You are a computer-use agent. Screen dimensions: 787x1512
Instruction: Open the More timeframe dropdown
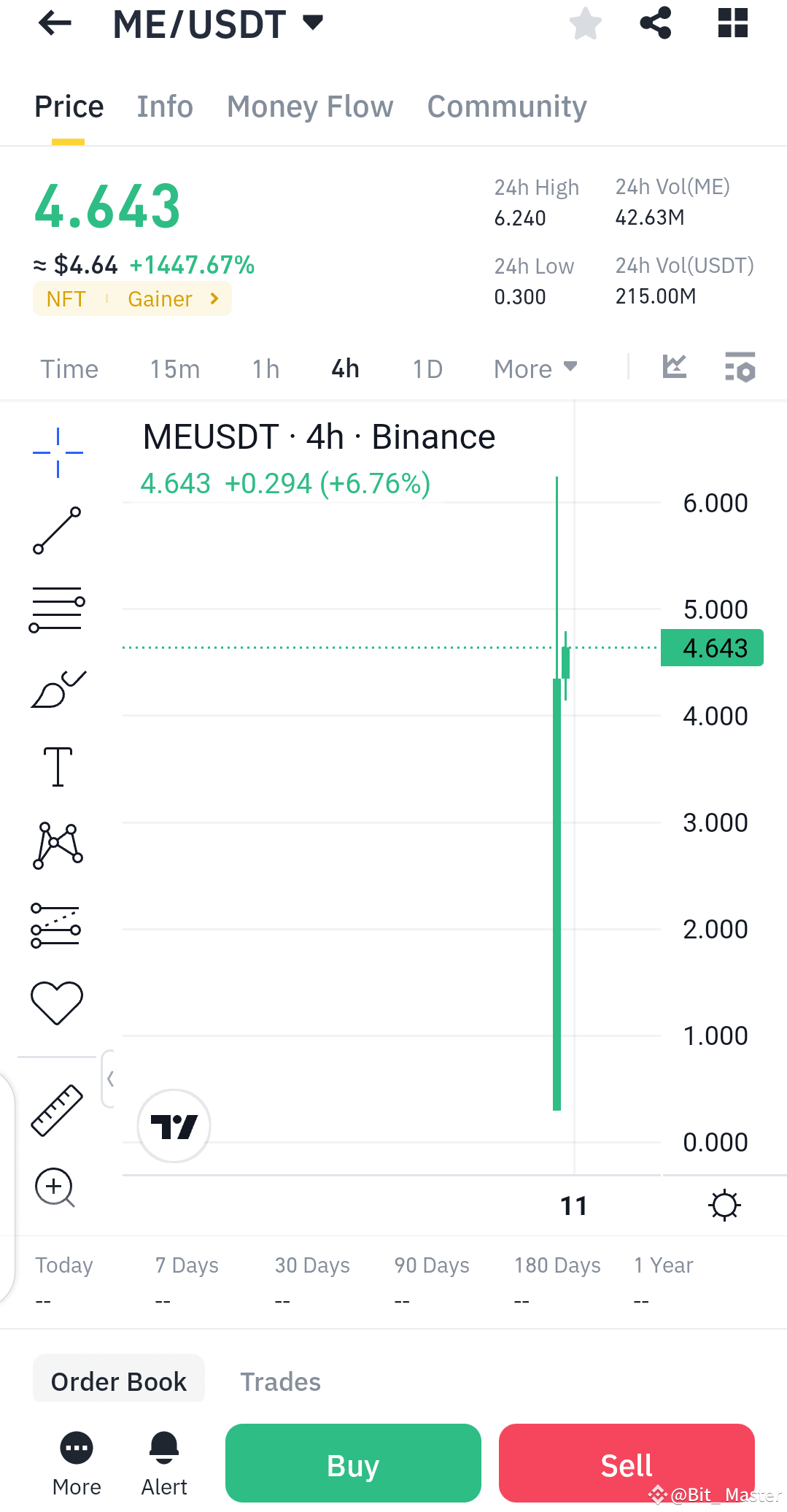[535, 369]
